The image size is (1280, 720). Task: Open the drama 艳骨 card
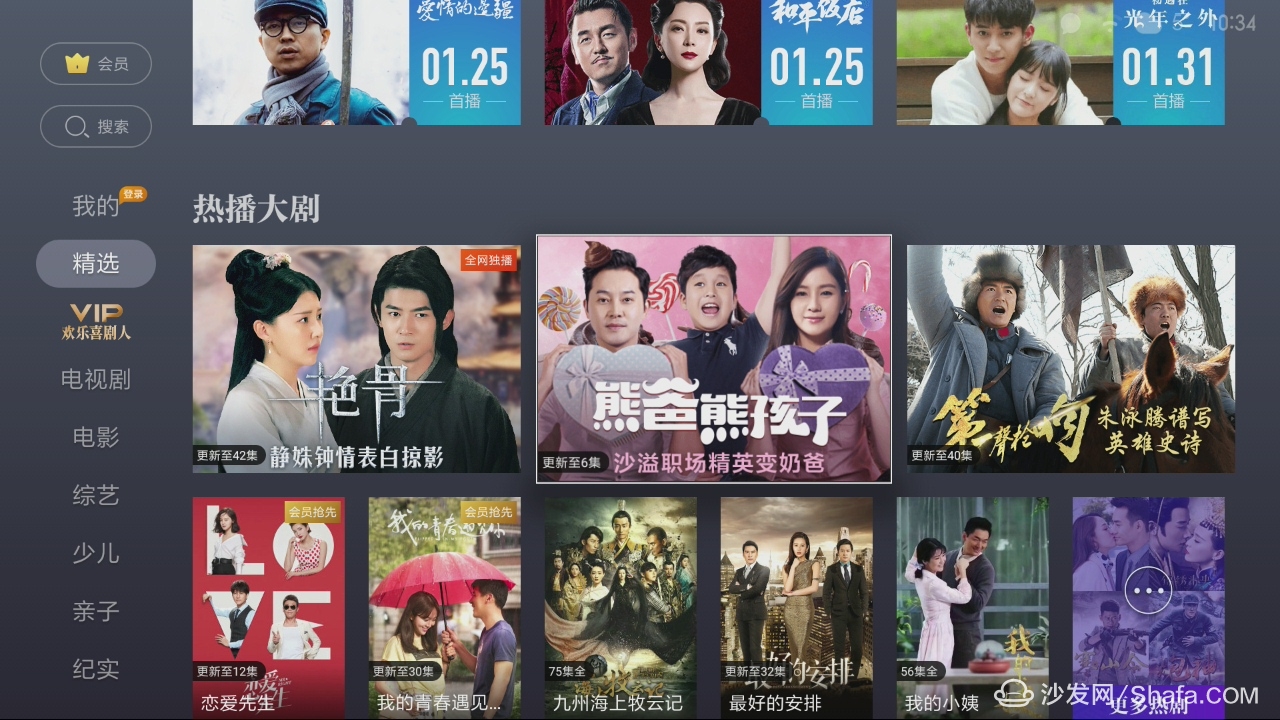coord(356,359)
